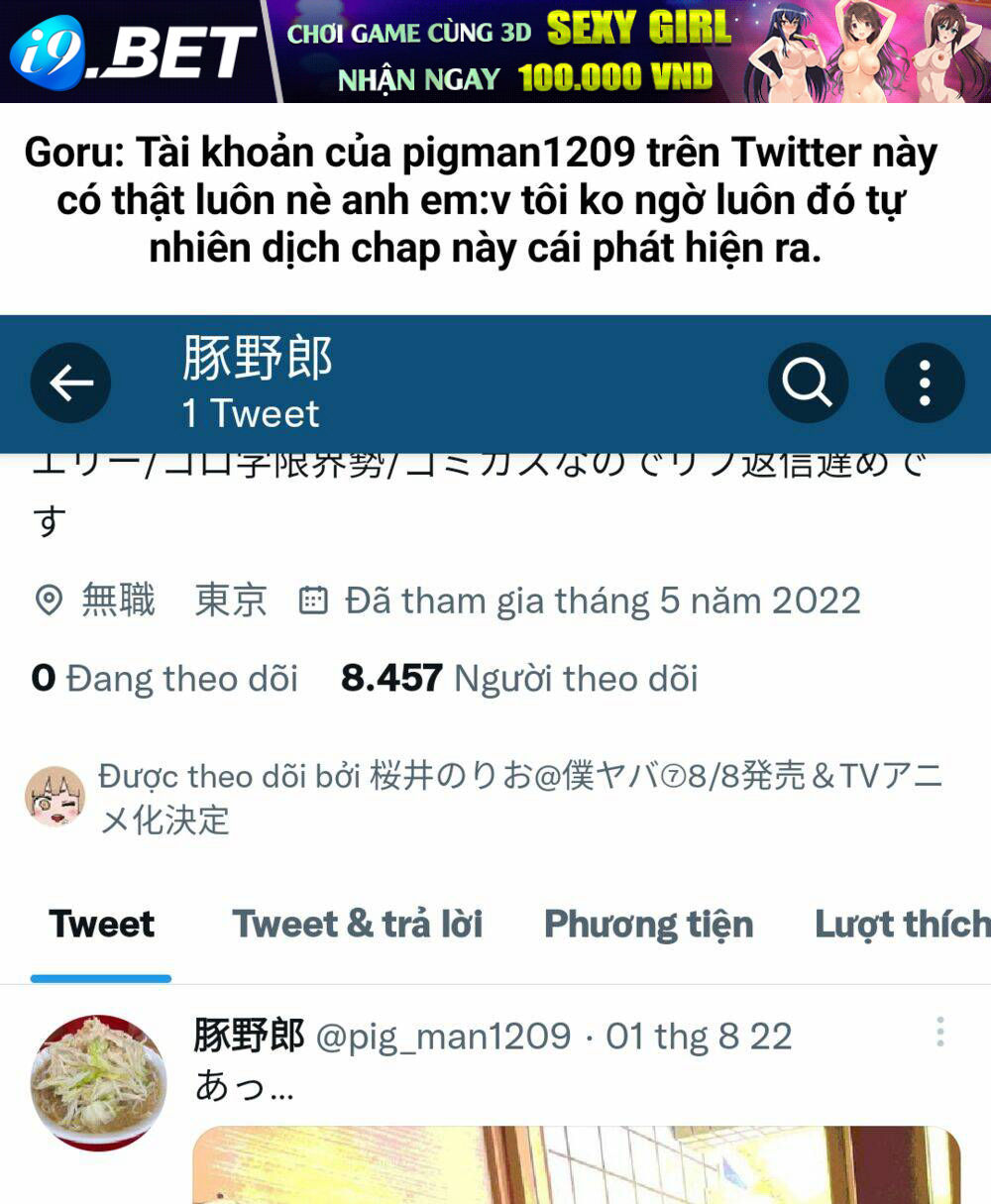The height and width of the screenshot is (1204, 991).
Task: View the Đang theo dõi list
Action: coord(165,679)
